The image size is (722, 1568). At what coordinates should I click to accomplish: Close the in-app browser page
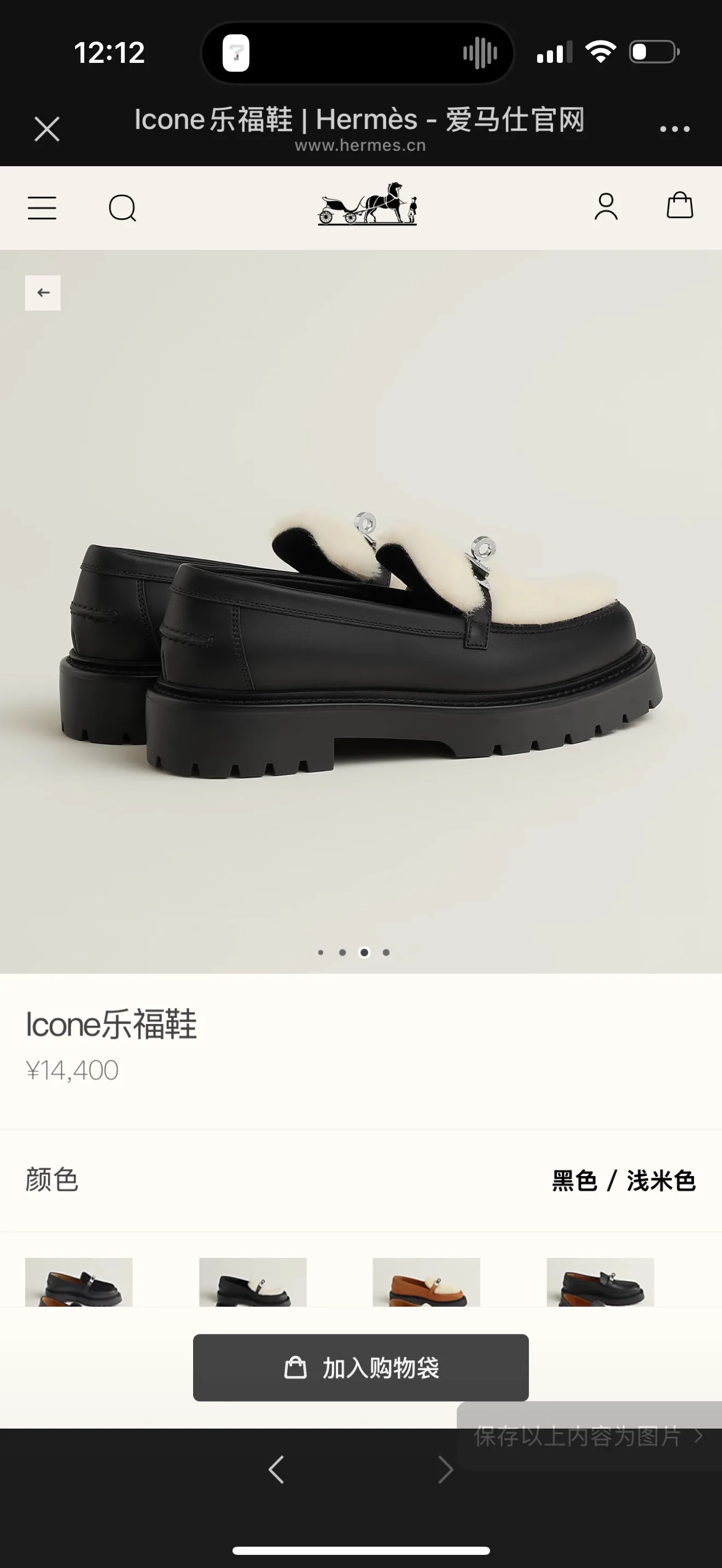click(47, 129)
